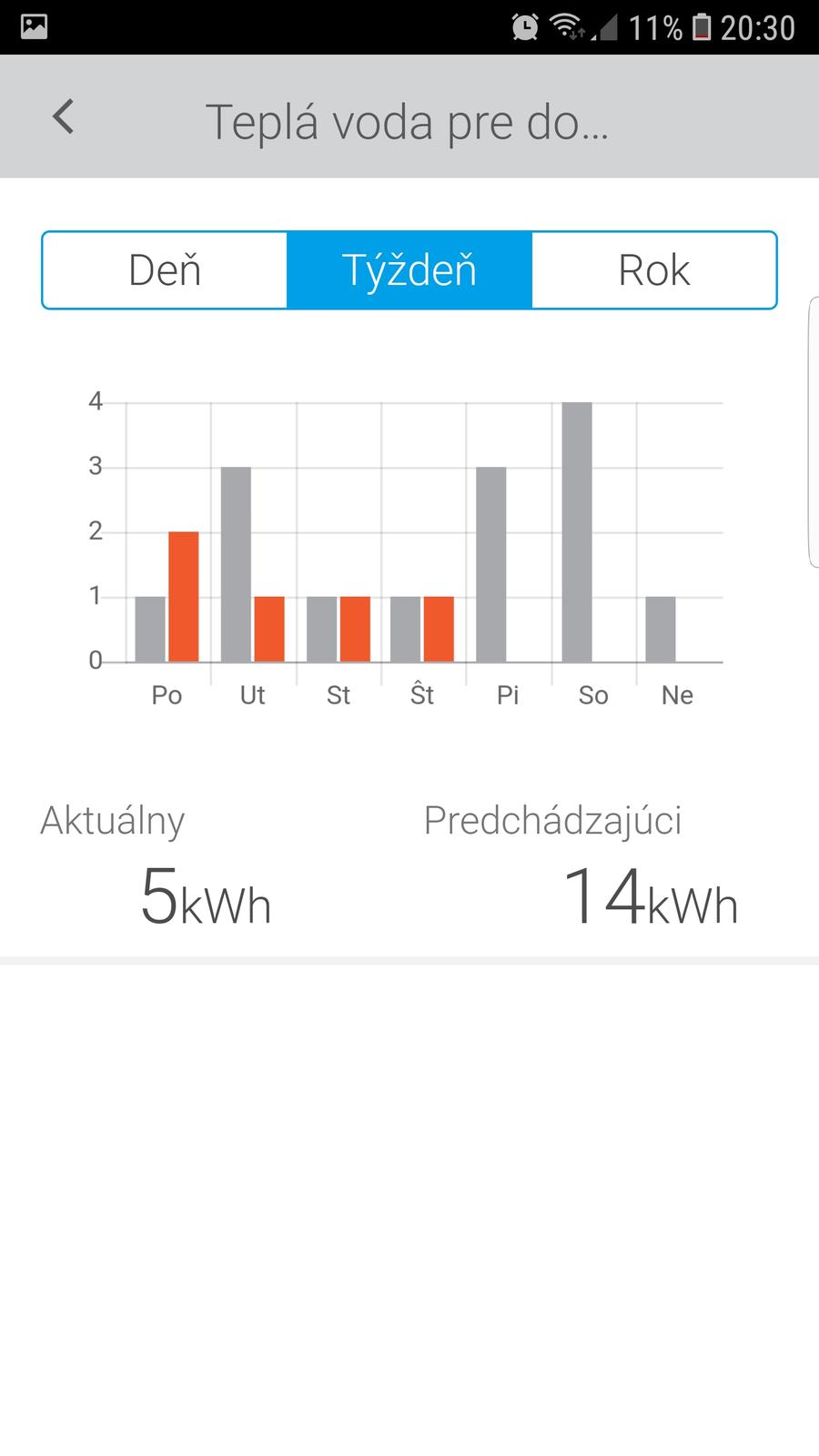Show the Rok energy usage
819x1456 pixels.
point(653,270)
